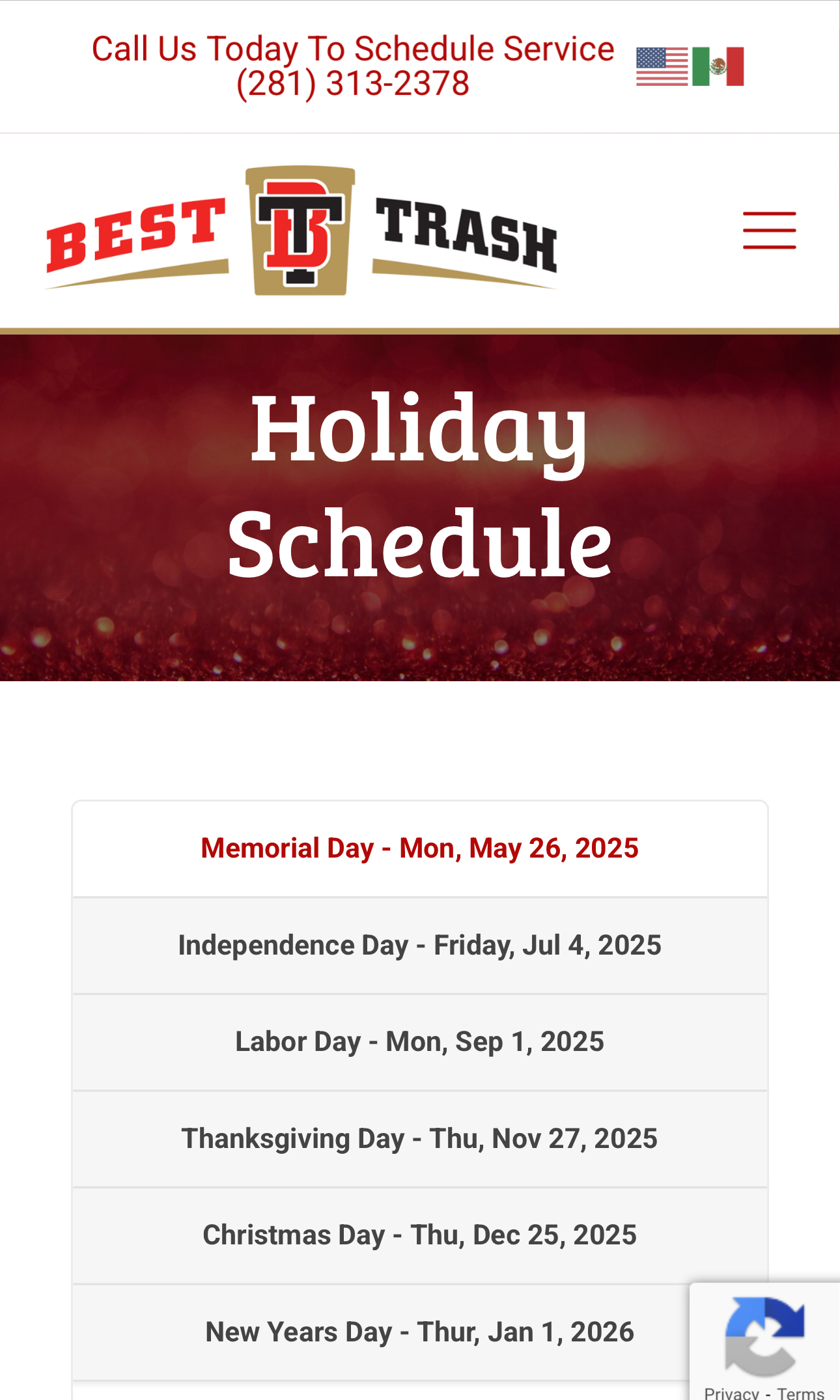Open the hamburger navigation menu
Image resolution: width=840 pixels, height=1400 pixels.
coord(770,231)
